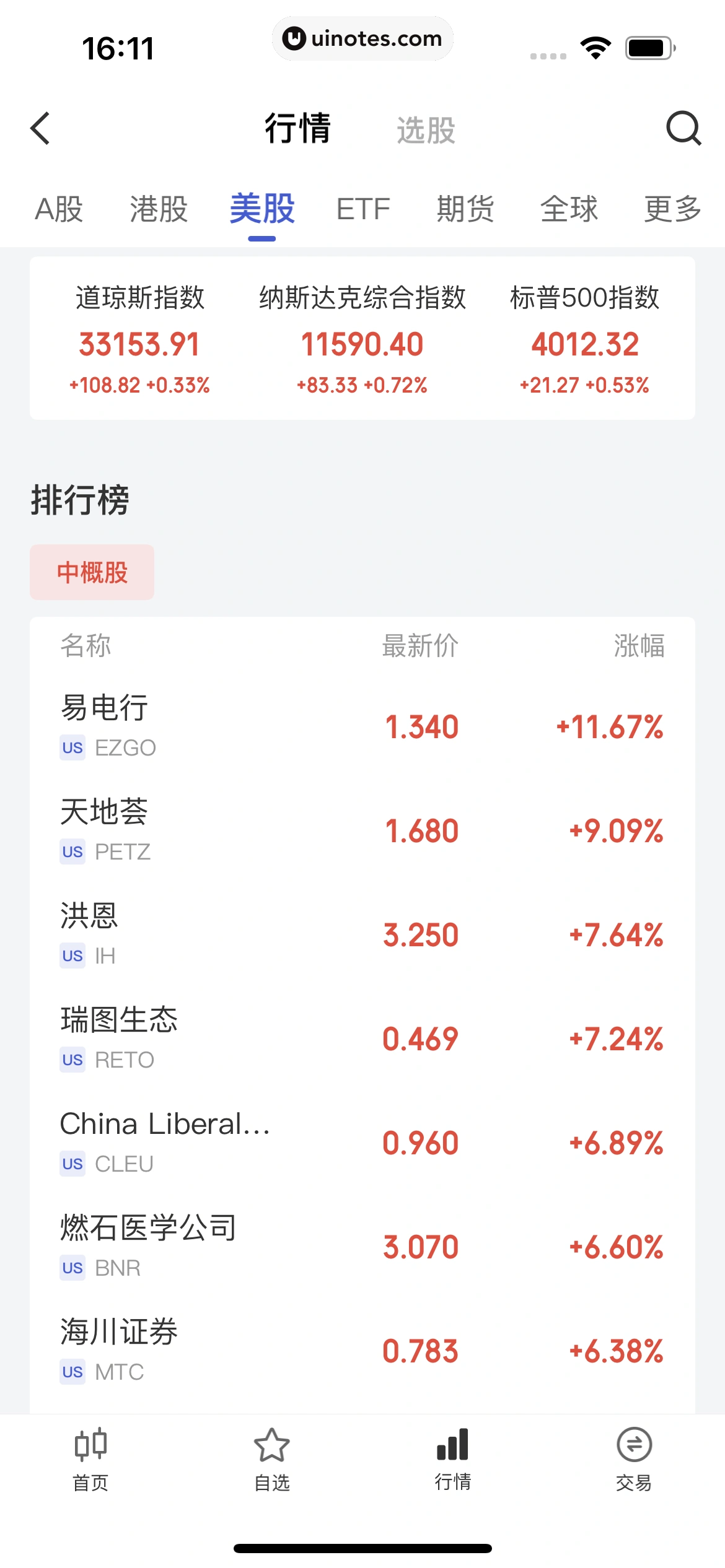Open the 道琼斯指数 index card

point(140,339)
